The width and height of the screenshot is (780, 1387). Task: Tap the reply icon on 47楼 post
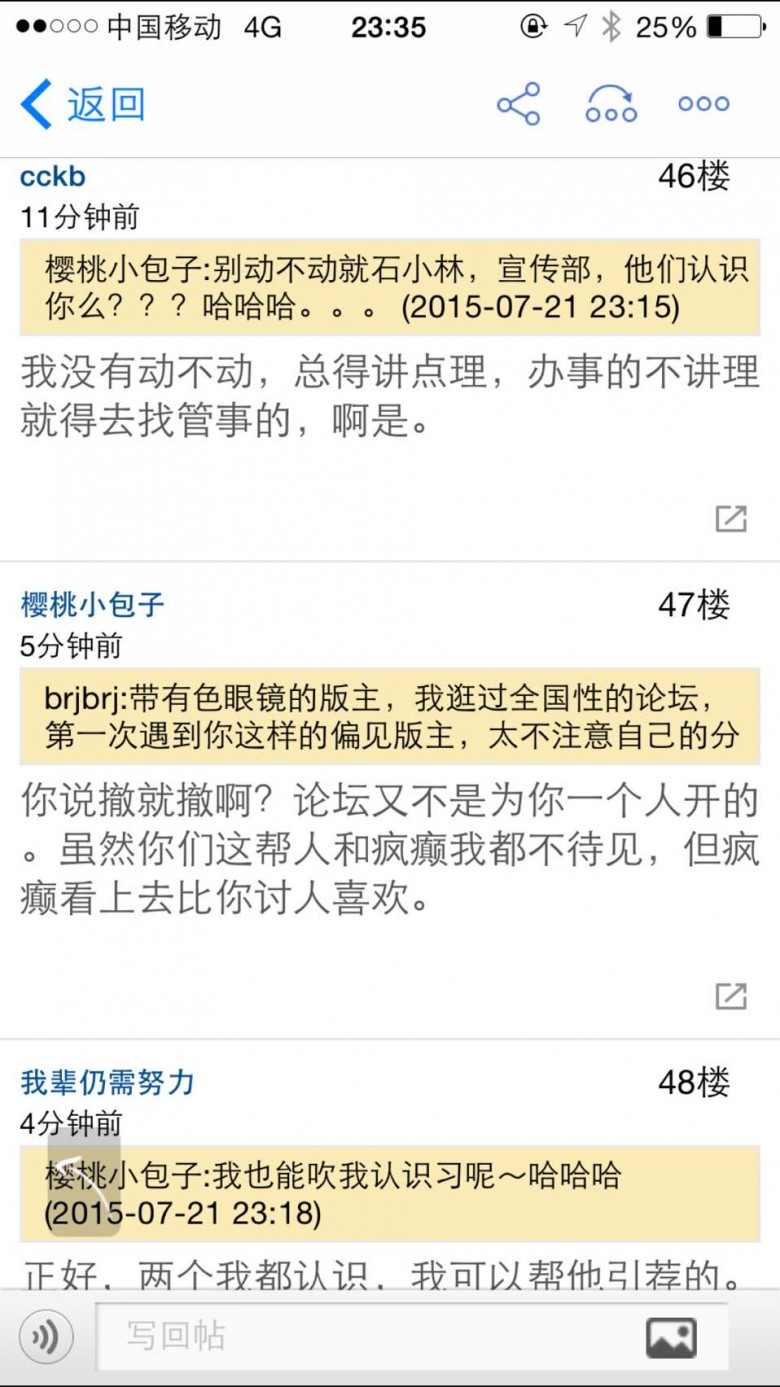pos(731,996)
